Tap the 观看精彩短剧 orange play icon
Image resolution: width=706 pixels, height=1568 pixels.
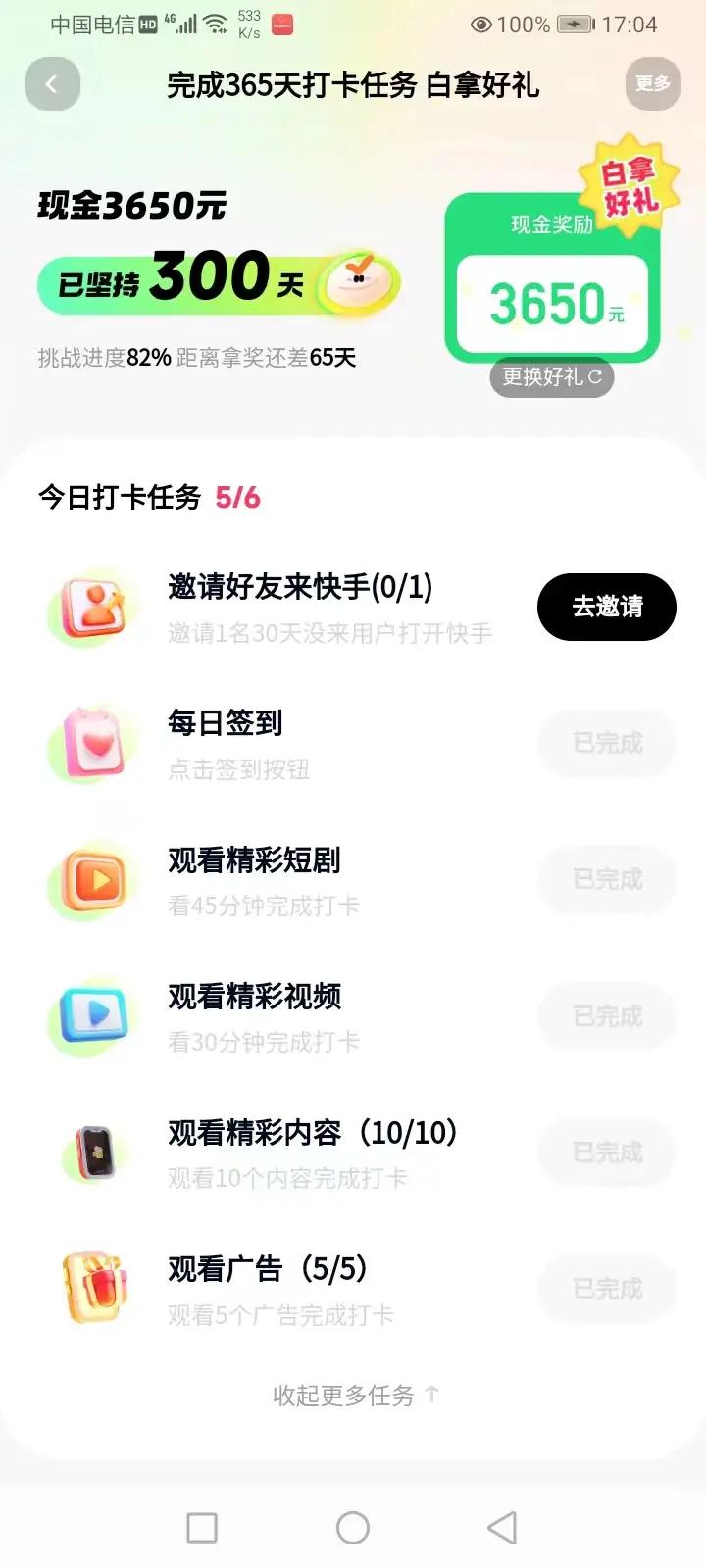(93, 880)
